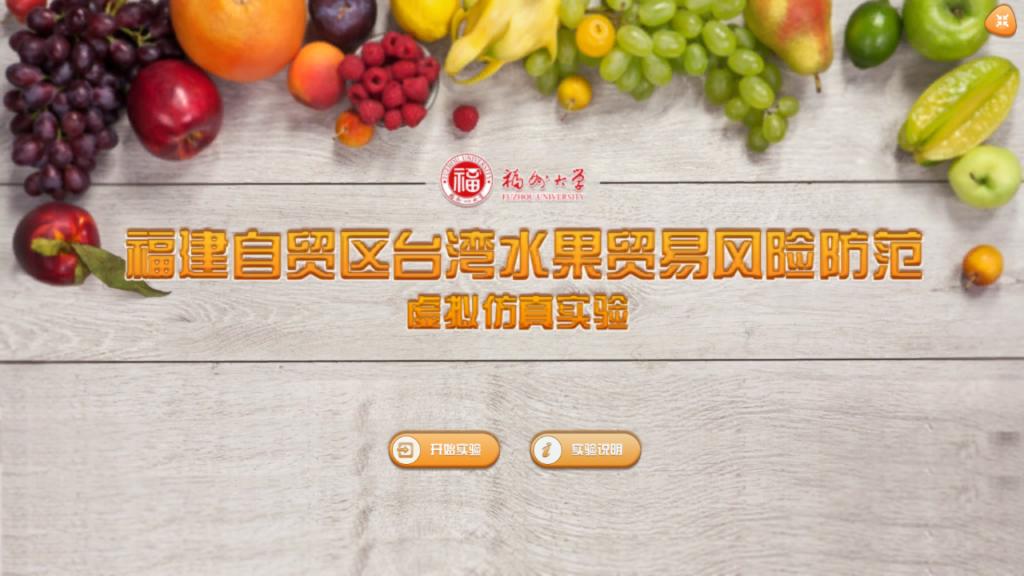The image size is (1024, 576).
Task: Open the 实验说明 experiment instructions
Action: tap(585, 450)
